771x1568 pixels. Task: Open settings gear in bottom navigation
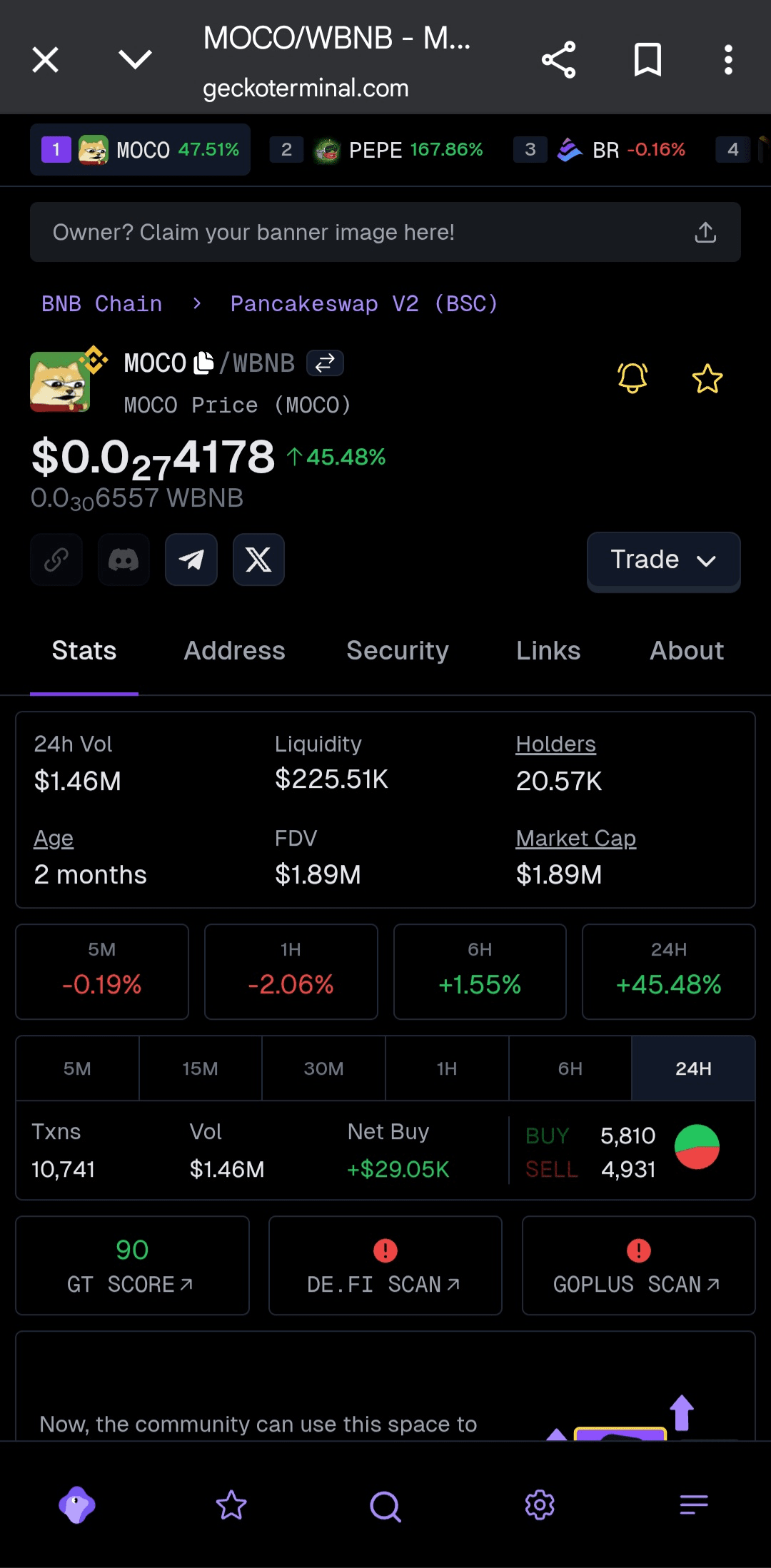[x=540, y=1504]
